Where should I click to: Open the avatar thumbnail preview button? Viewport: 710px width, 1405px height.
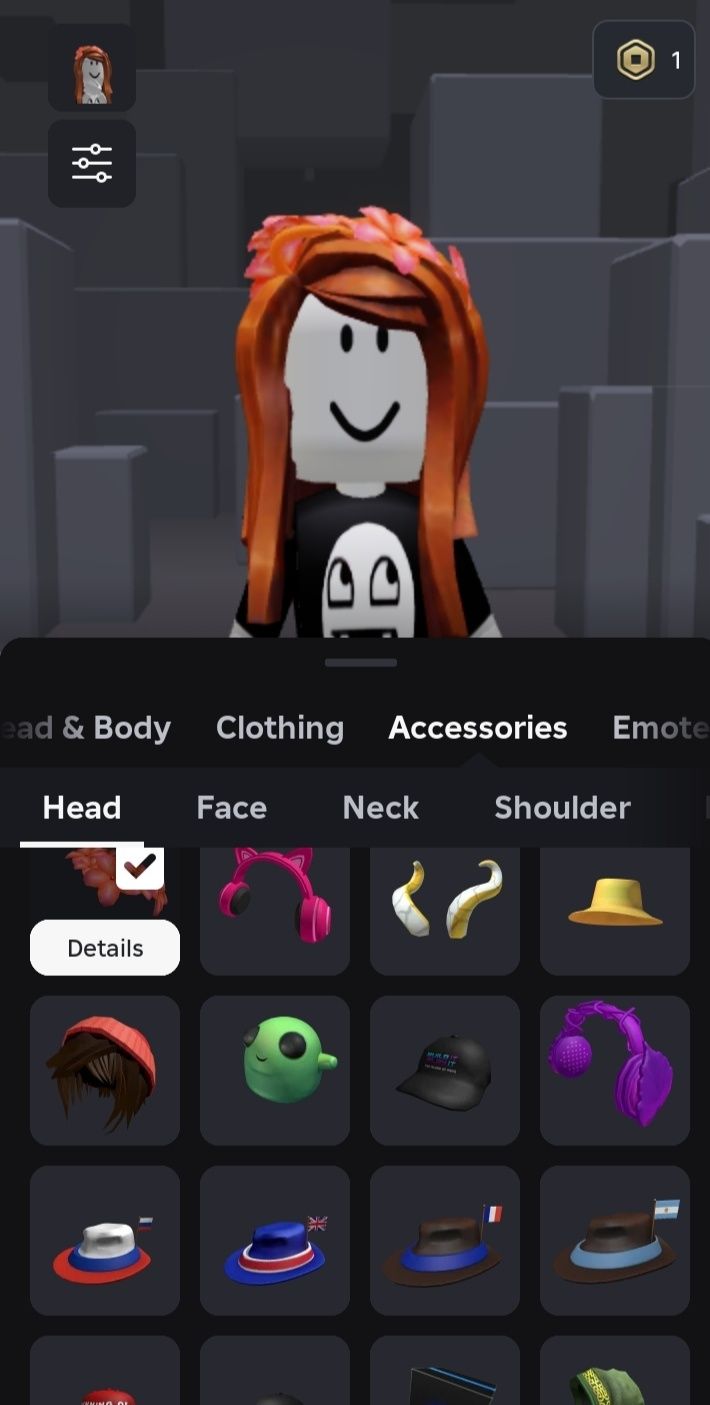pos(92,69)
